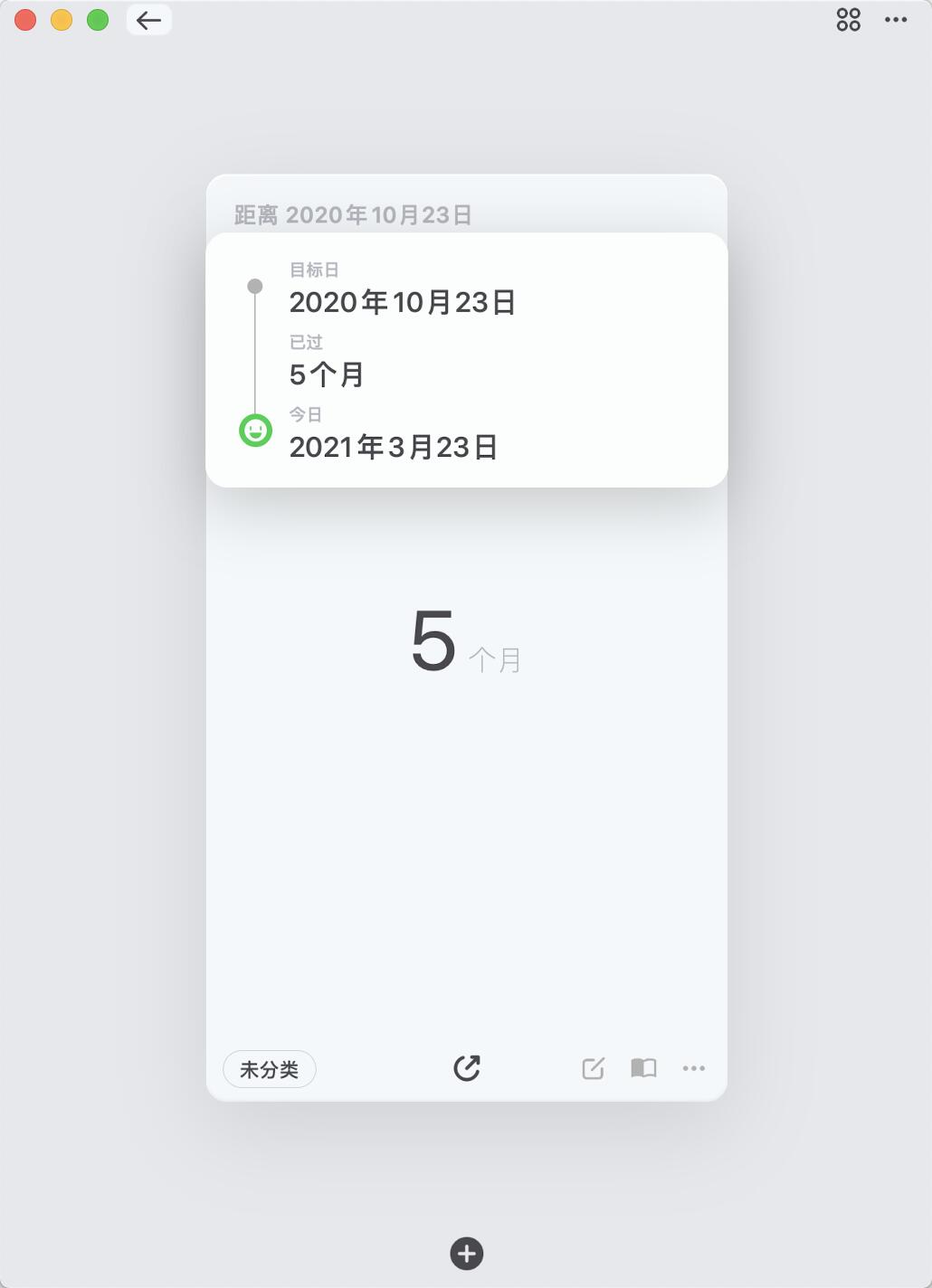Open the grid view icon
932x1288 pixels.
click(848, 20)
